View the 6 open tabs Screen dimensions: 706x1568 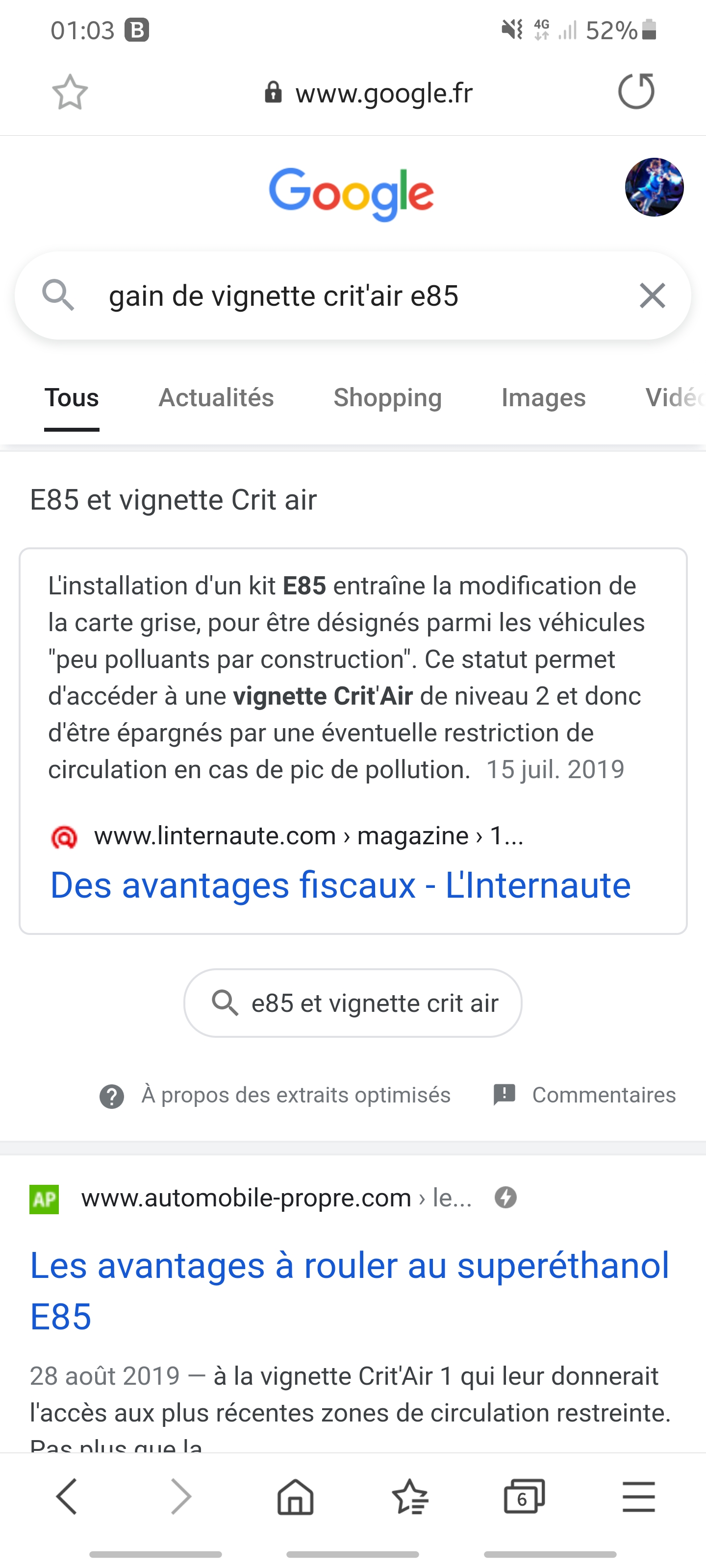[524, 1496]
